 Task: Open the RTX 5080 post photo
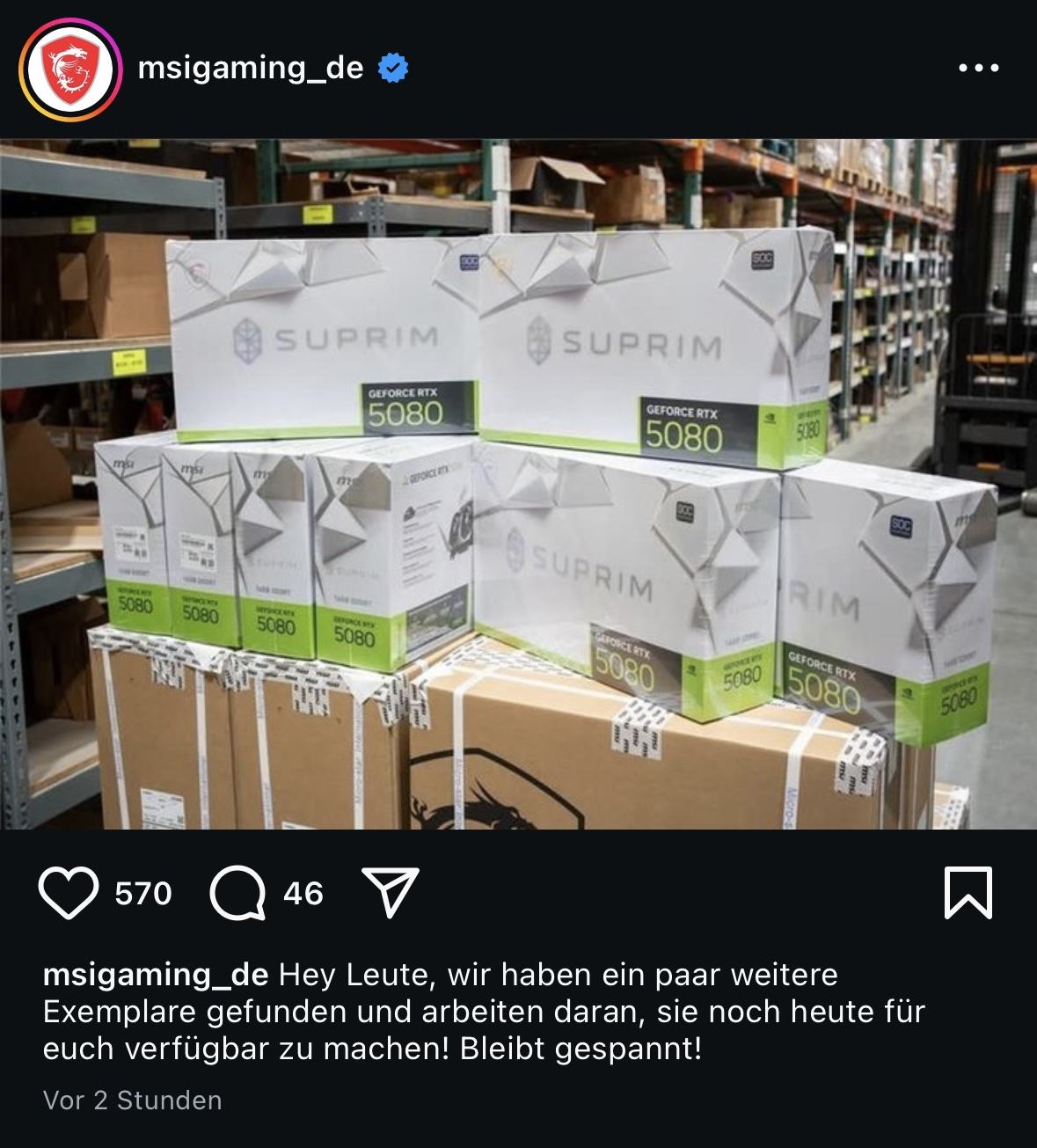click(518, 484)
